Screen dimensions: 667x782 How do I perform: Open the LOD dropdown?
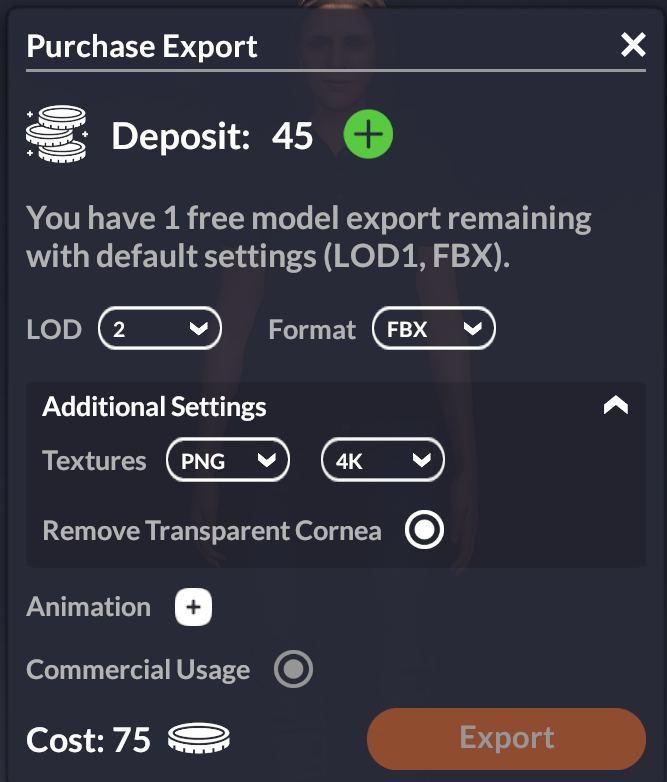[x=160, y=328]
